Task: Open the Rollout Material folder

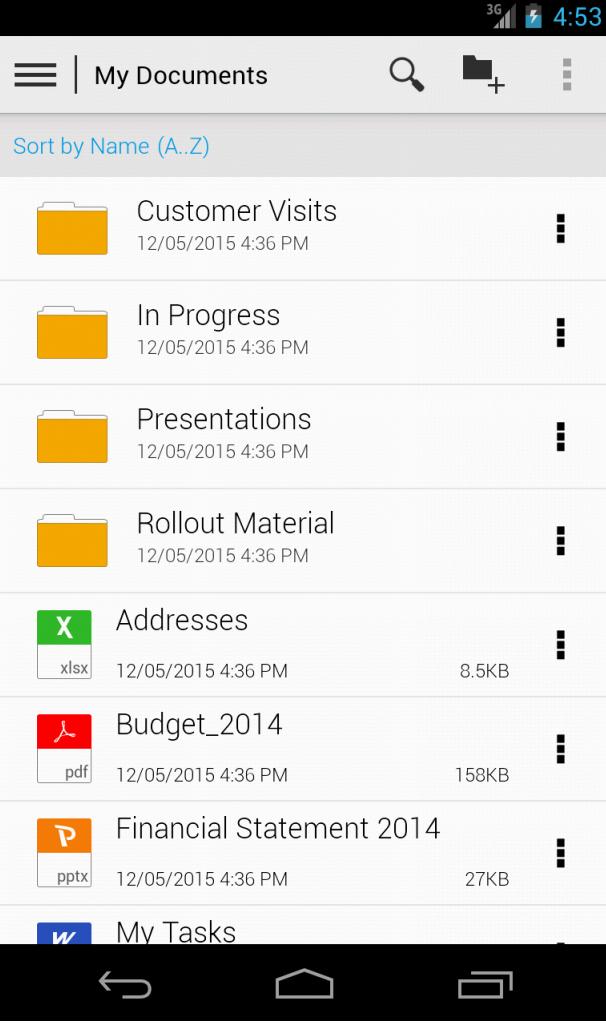Action: coord(236,538)
